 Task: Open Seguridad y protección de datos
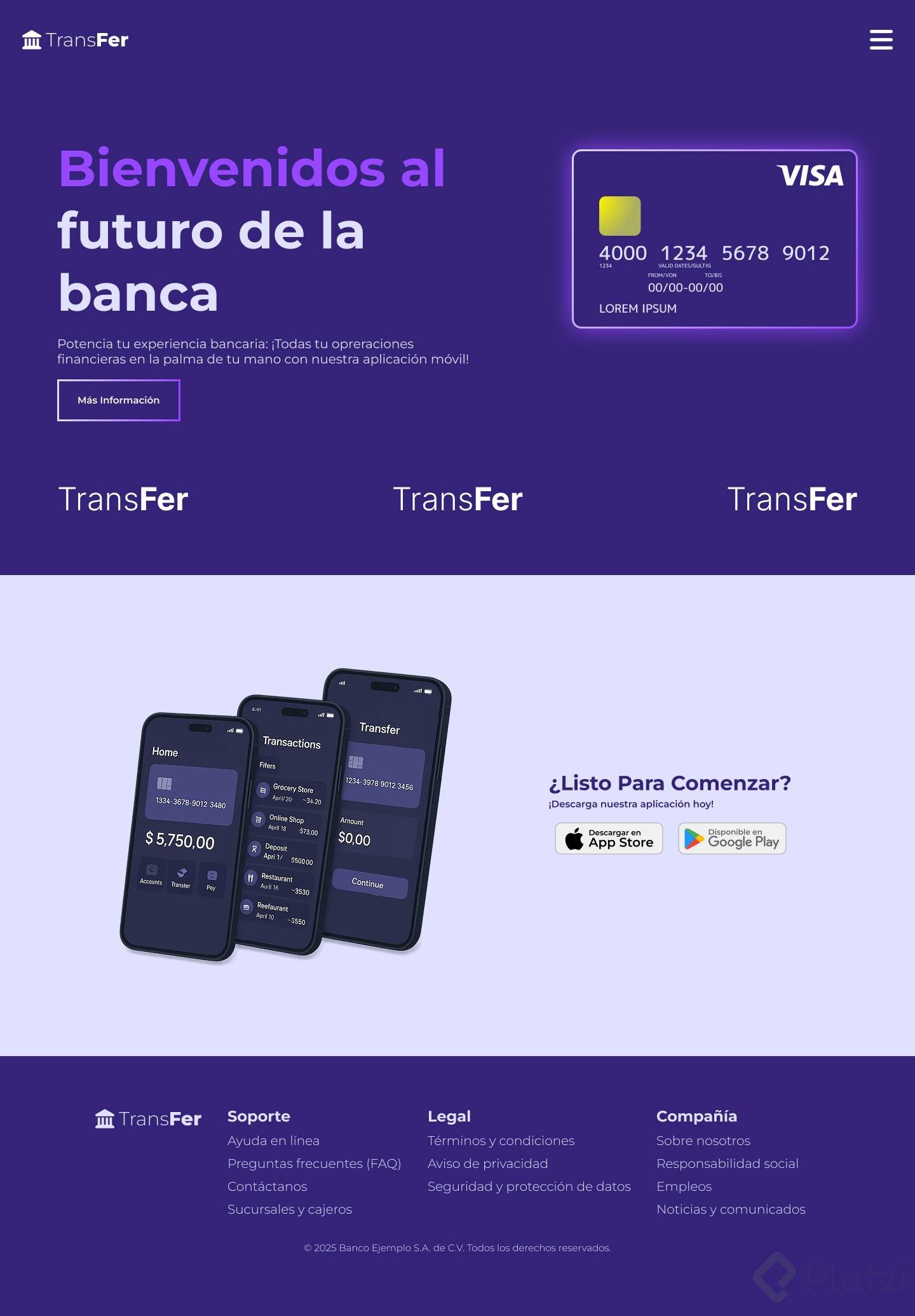click(x=529, y=1186)
